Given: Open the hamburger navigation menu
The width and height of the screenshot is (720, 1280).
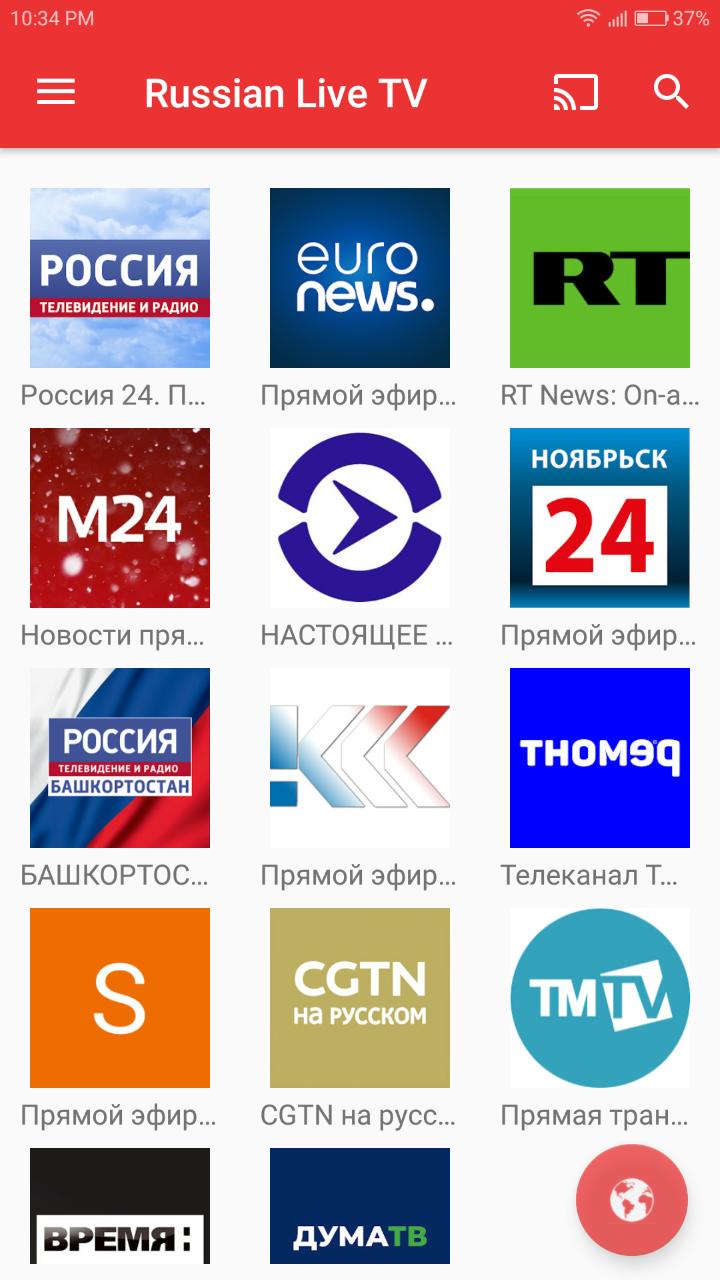Looking at the screenshot, I should pos(56,93).
